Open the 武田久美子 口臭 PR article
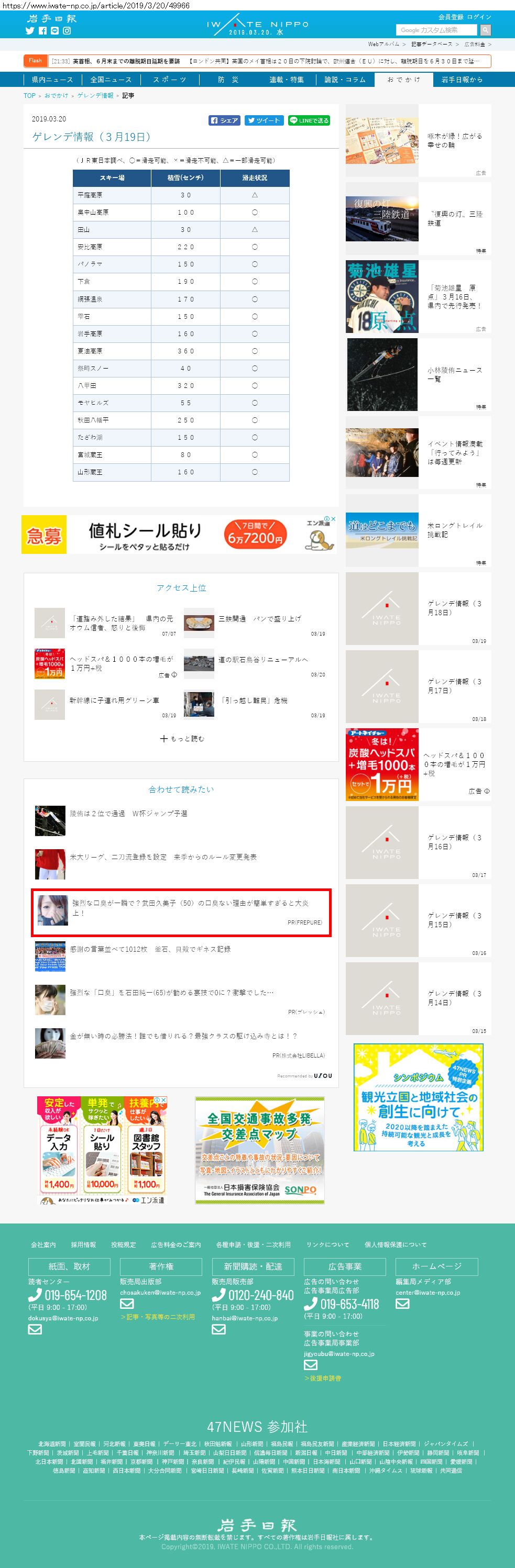Image resolution: width=515 pixels, height=1568 pixels. [x=190, y=907]
